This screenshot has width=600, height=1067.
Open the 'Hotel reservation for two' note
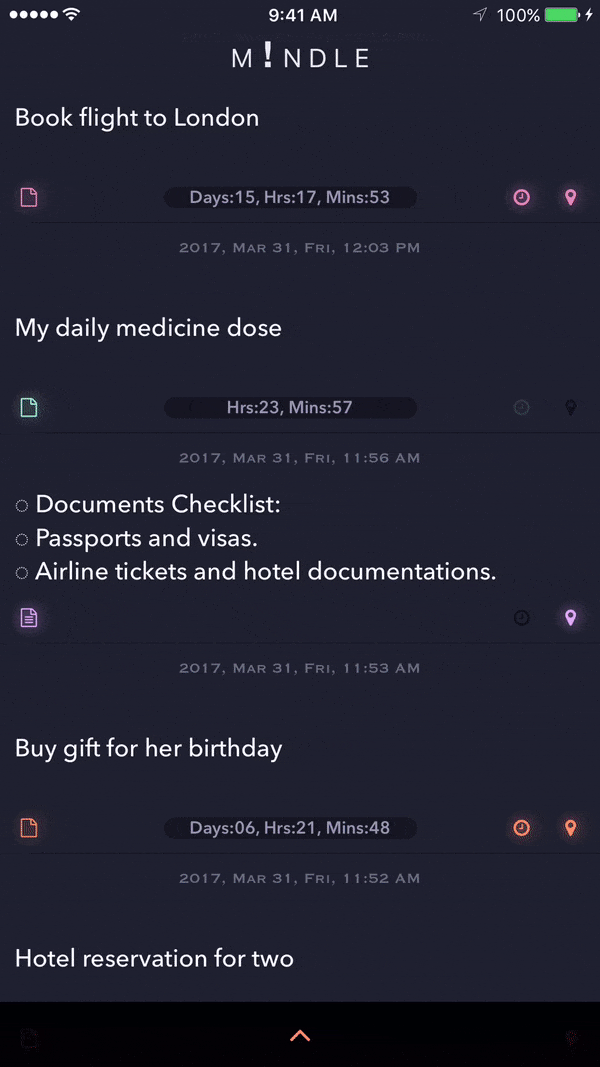154,959
